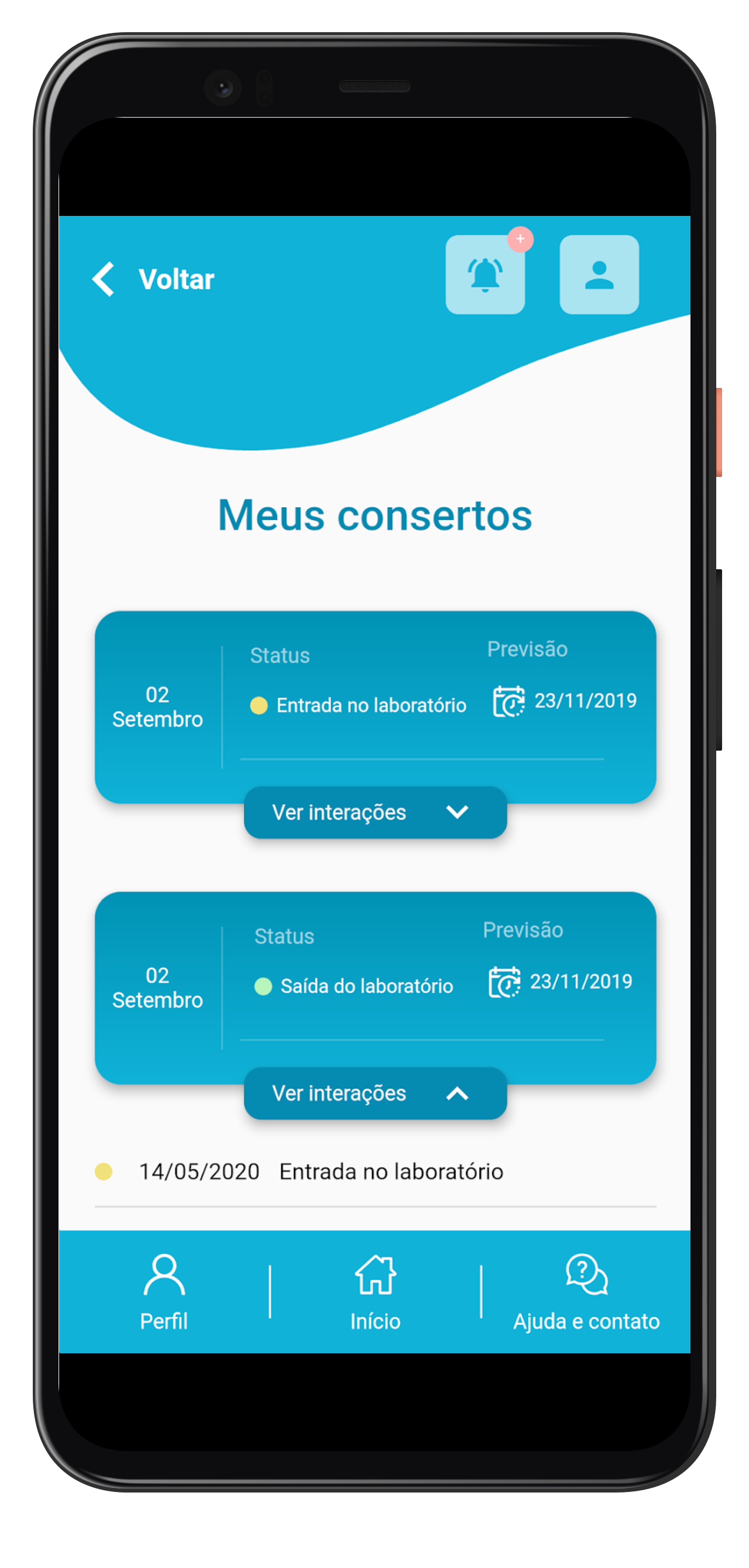Image resolution: width=749 pixels, height=1568 pixels.
Task: Switch to the Perfil tab
Action: tap(164, 1292)
